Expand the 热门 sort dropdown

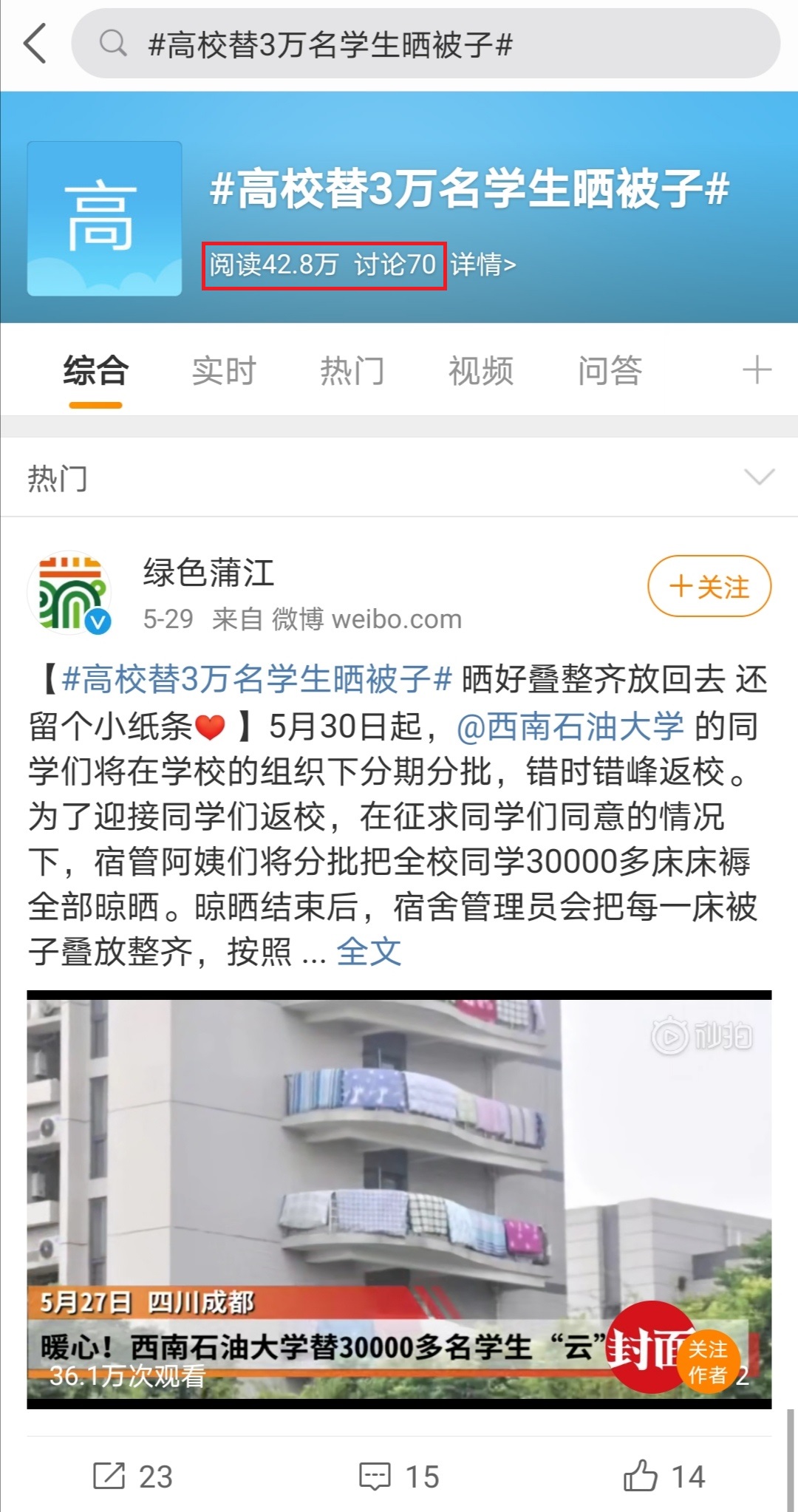[x=759, y=477]
